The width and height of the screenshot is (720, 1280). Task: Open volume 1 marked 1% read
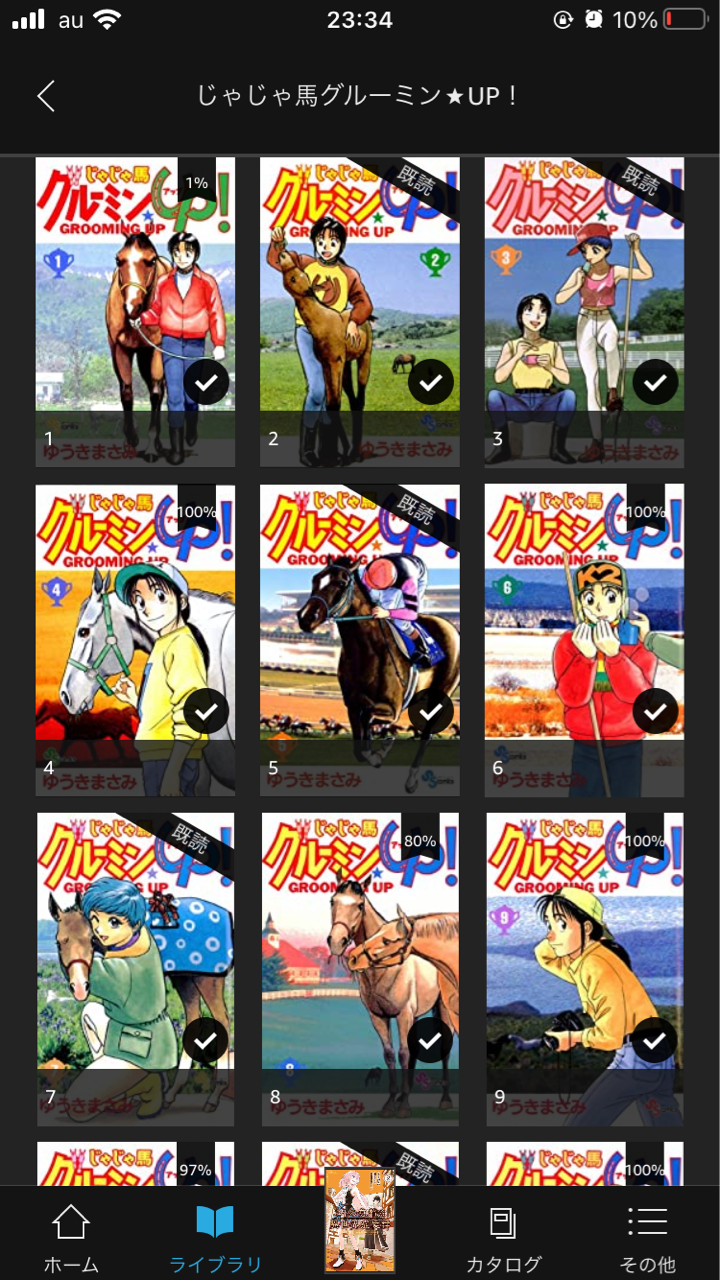[135, 312]
